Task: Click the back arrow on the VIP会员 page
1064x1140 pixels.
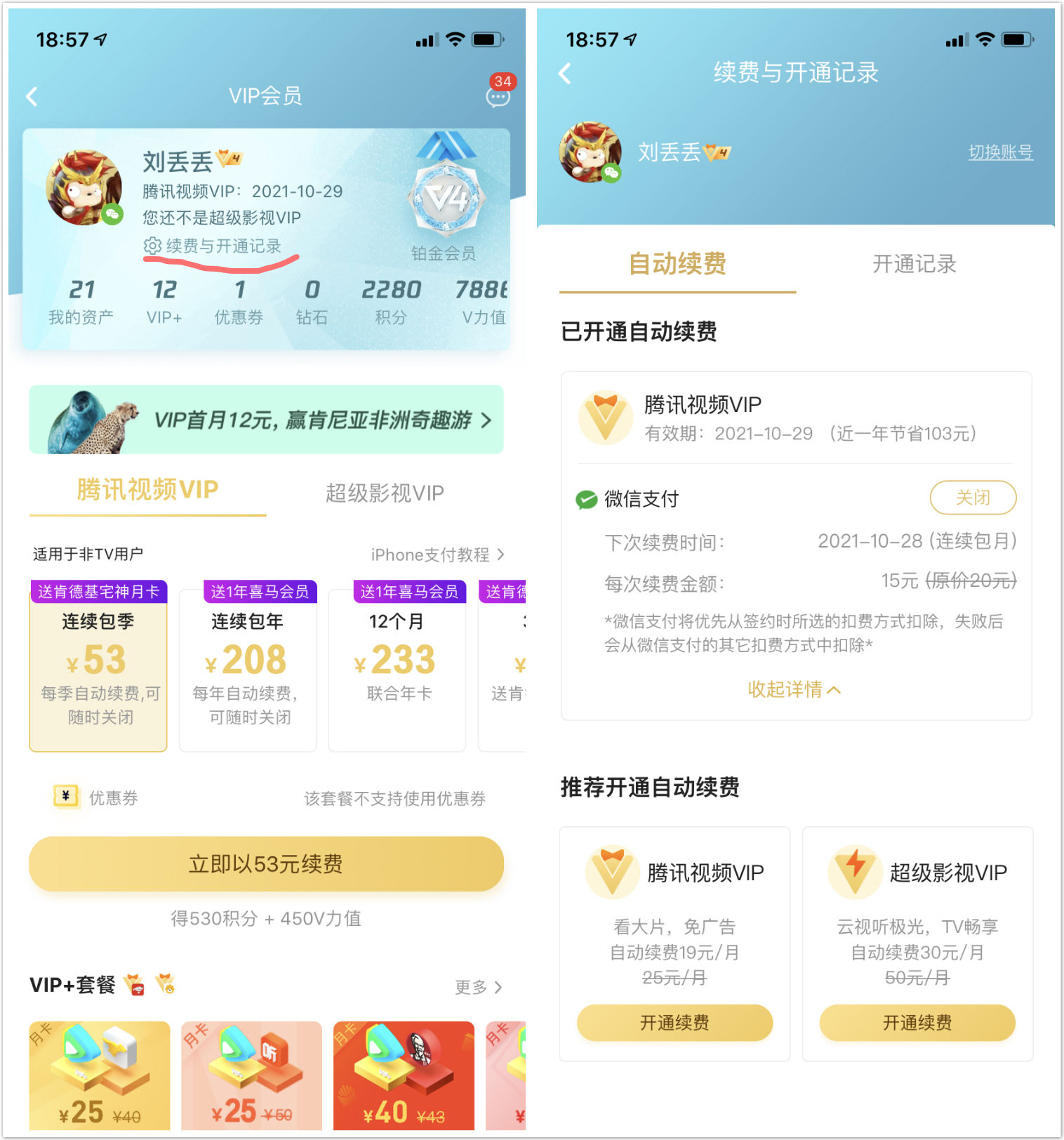Action: coord(31,96)
